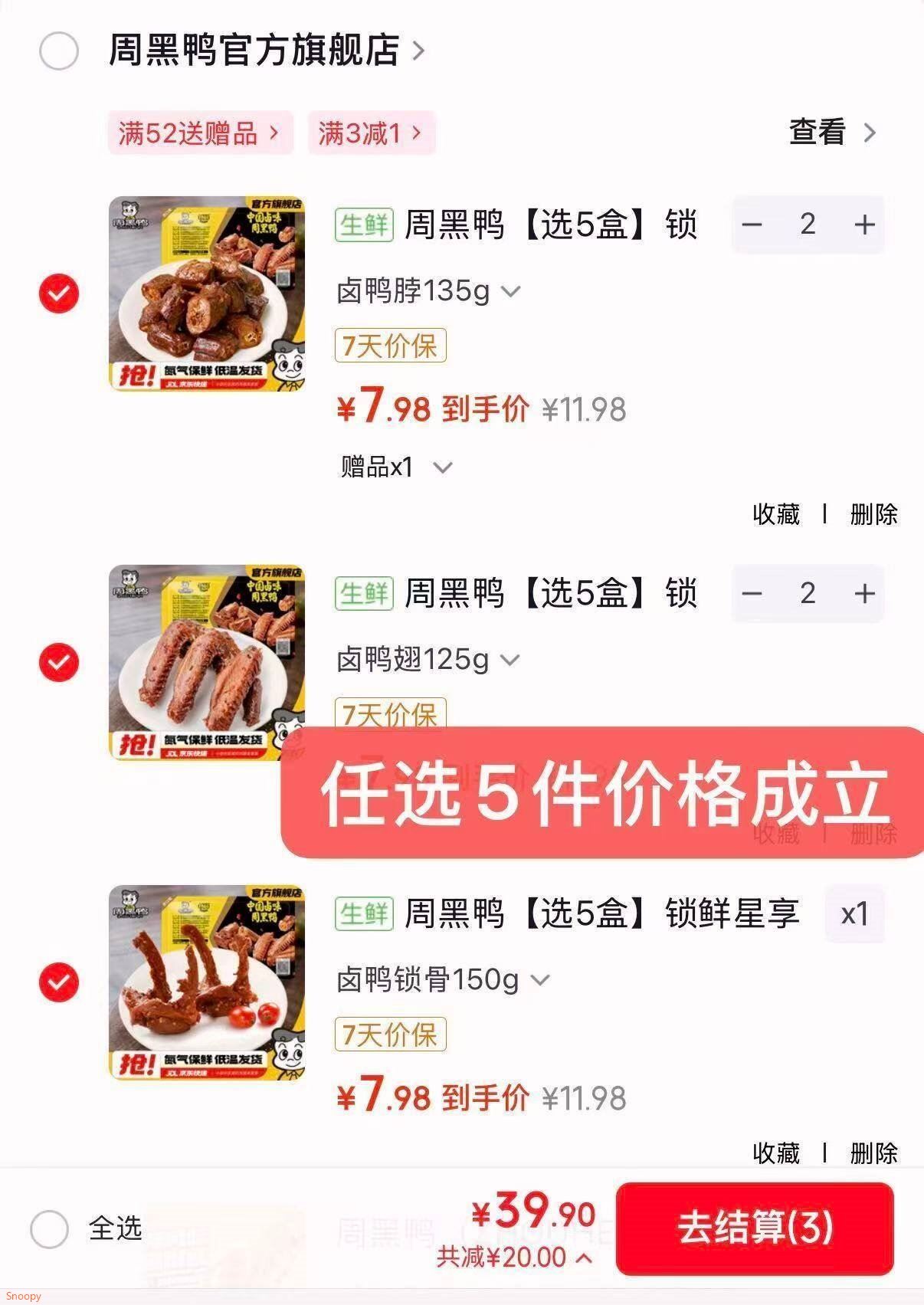Decrease quantity of 卤鸭脖135g

pyautogui.click(x=752, y=225)
